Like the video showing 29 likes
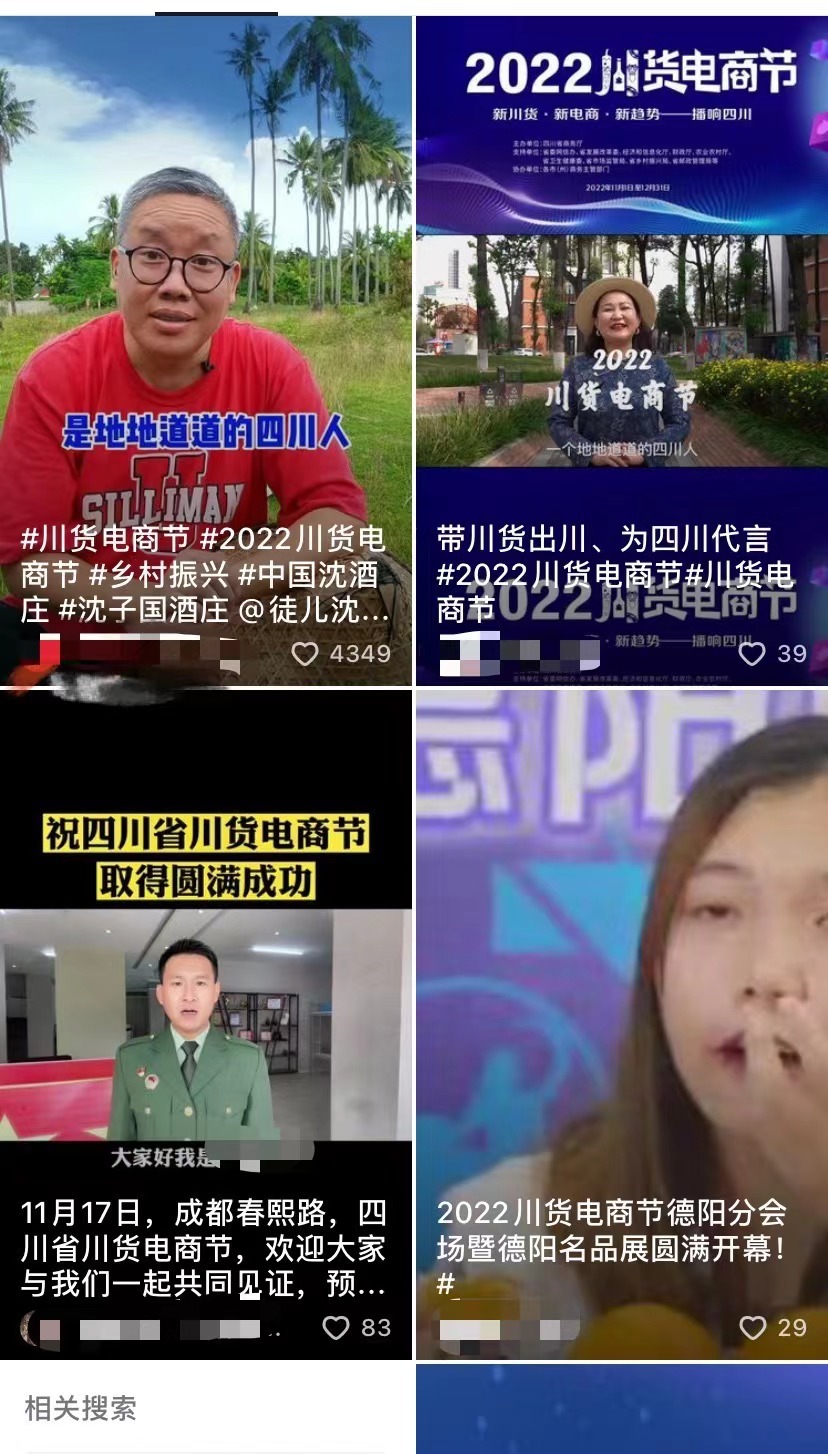Image resolution: width=828 pixels, height=1454 pixels. click(x=752, y=1328)
